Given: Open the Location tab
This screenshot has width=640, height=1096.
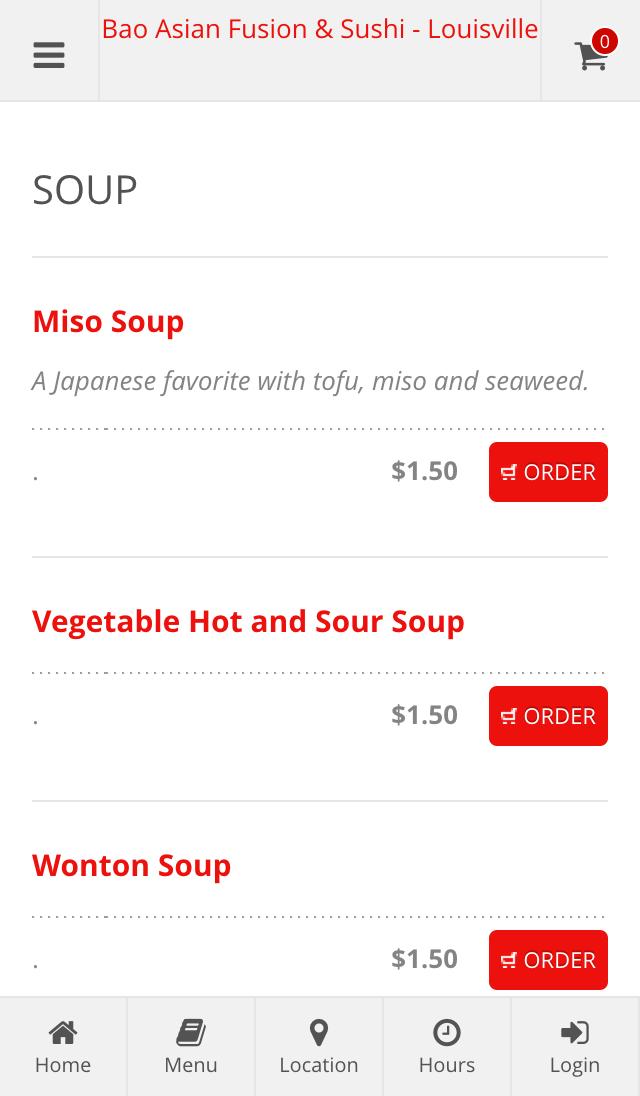Looking at the screenshot, I should pos(319,1046).
